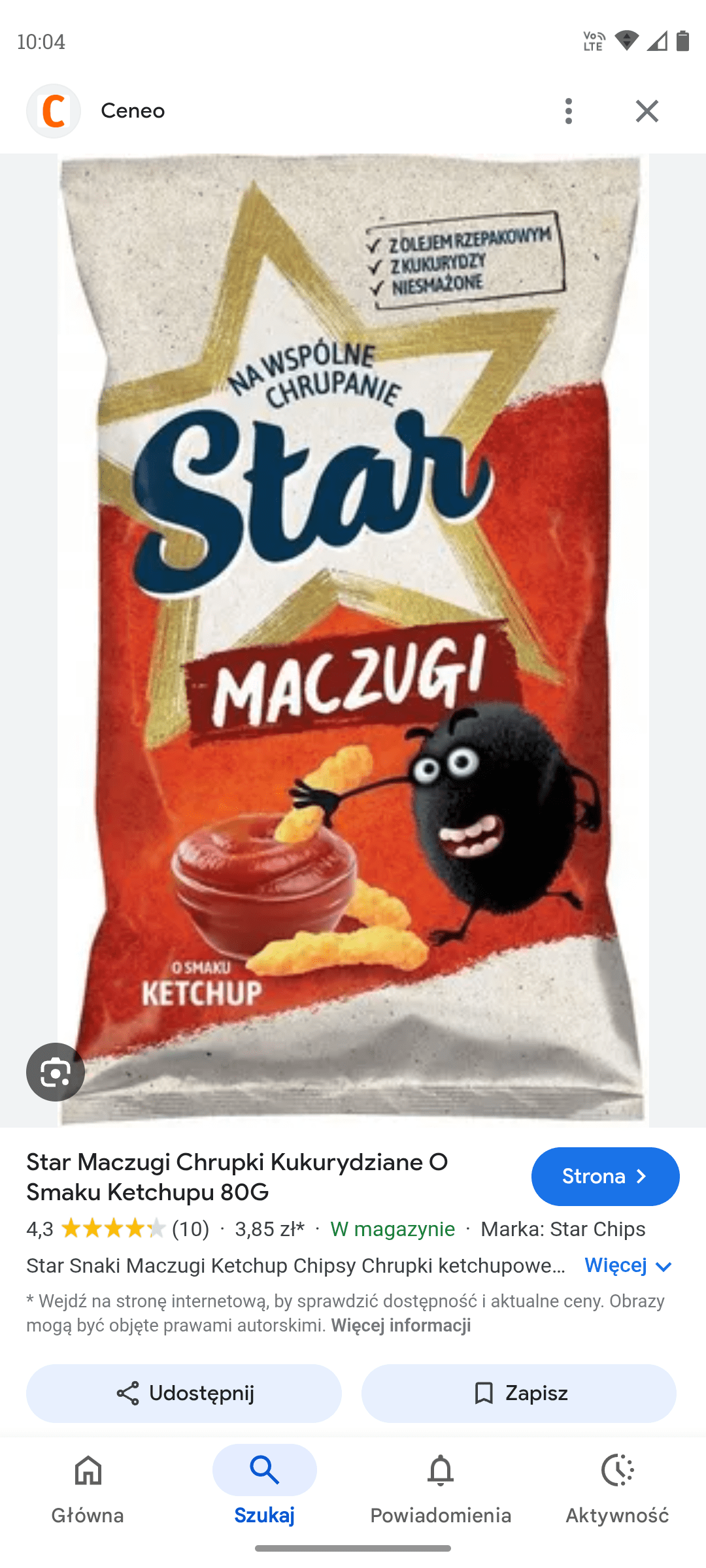Visit the product site via Strona
The image size is (706, 1568).
click(605, 1177)
